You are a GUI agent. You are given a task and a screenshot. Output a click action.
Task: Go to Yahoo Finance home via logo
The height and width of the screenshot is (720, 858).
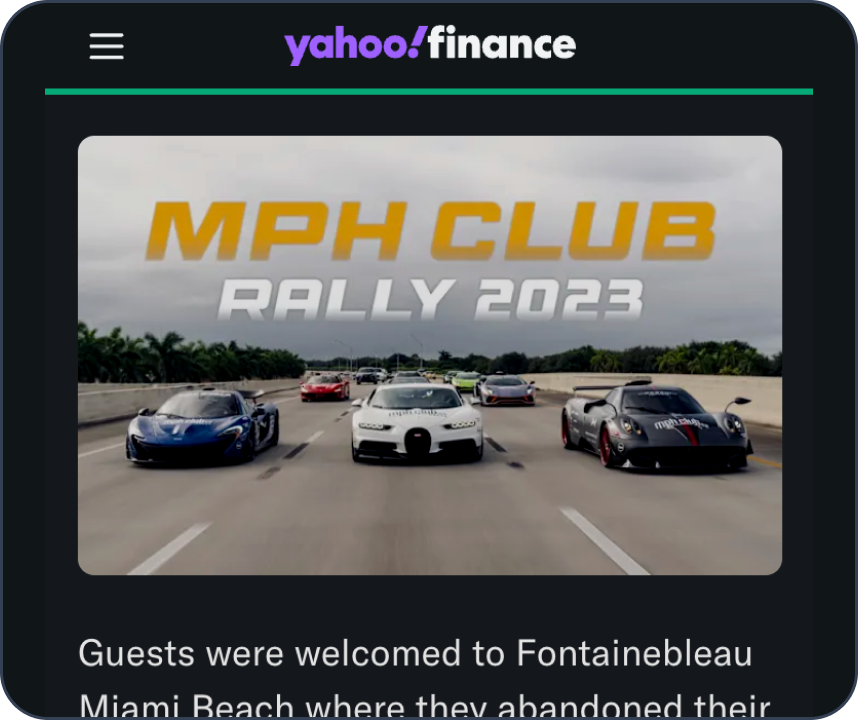pyautogui.click(x=429, y=45)
